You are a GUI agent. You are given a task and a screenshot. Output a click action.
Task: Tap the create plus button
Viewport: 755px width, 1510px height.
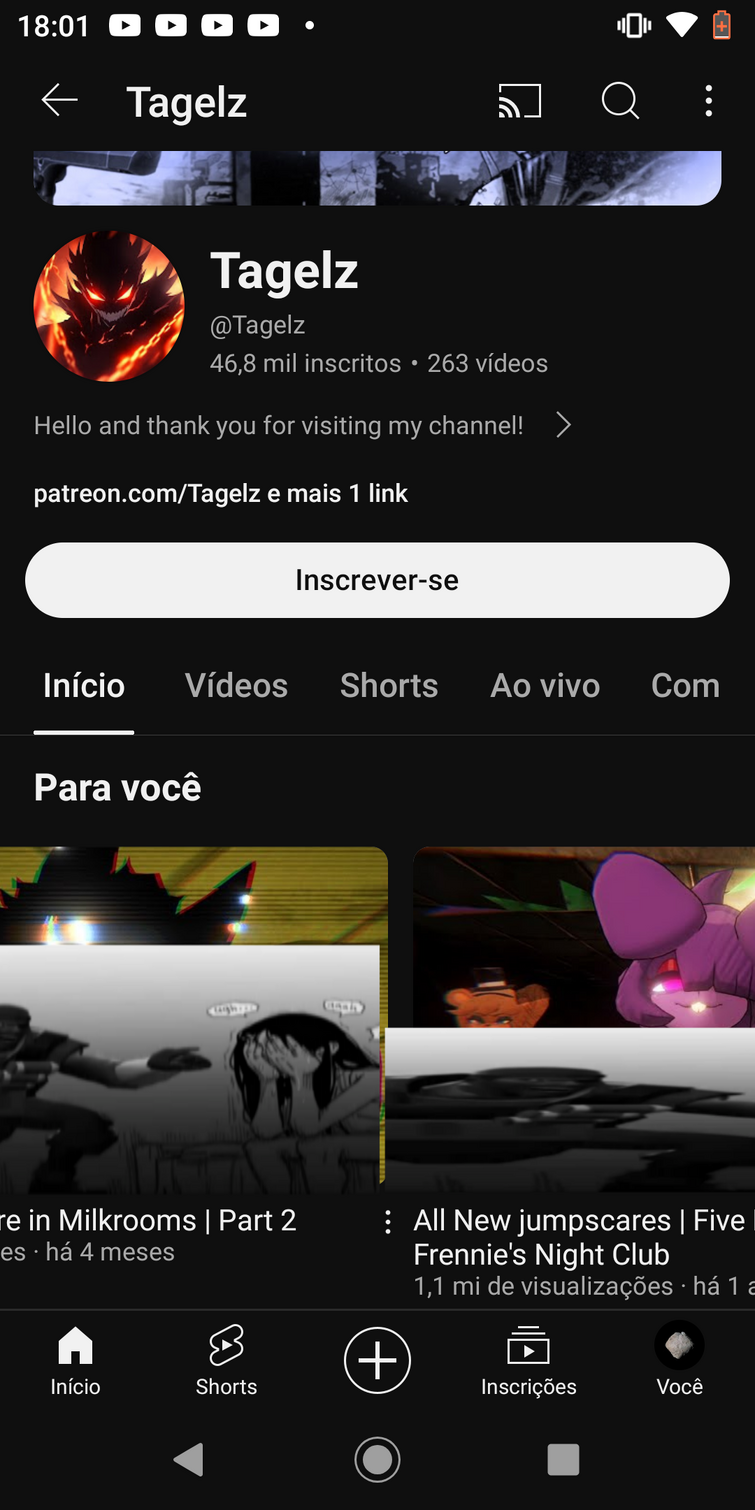click(377, 1361)
